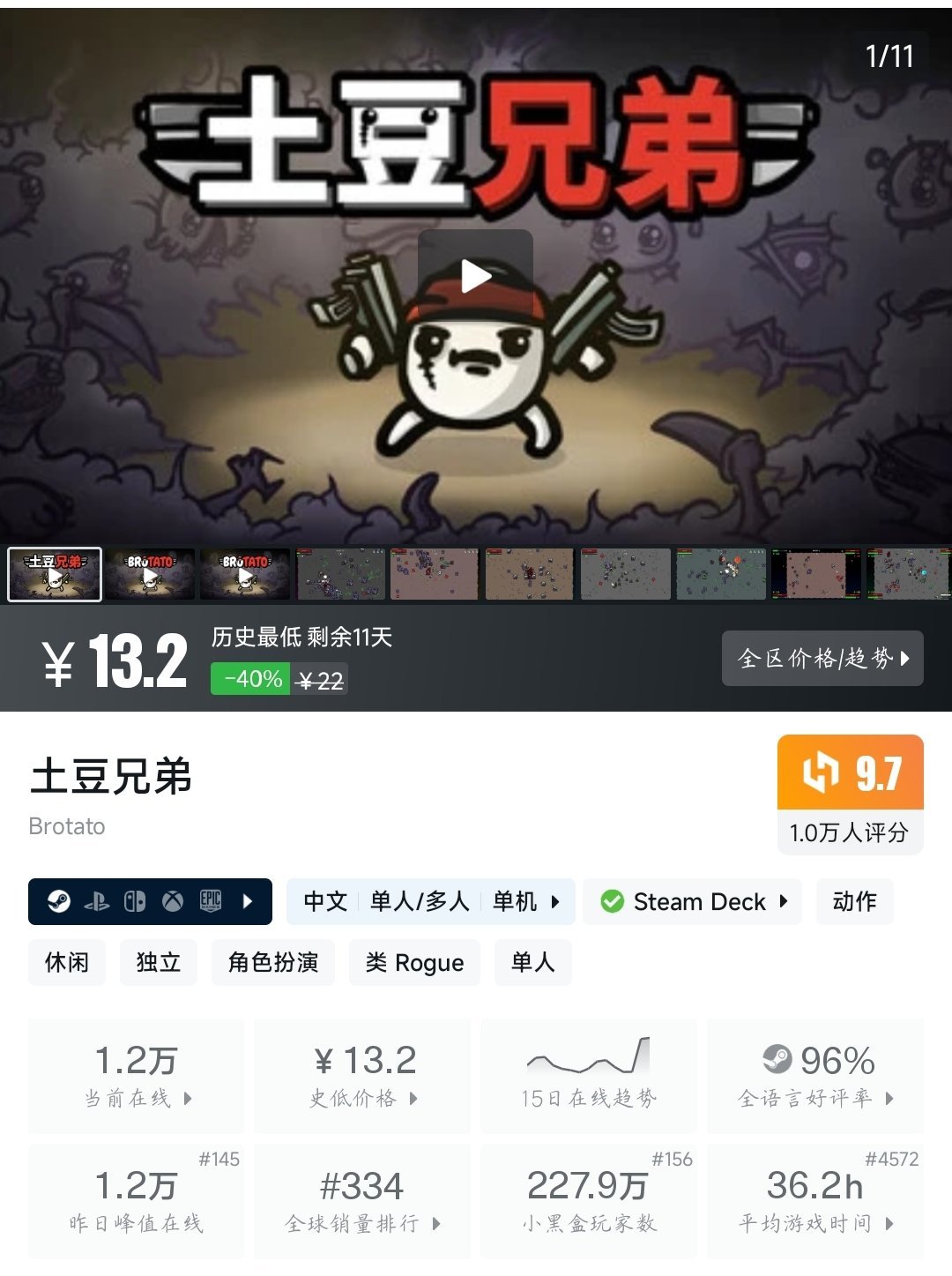
Task: Open the 当前在线 stats card
Action: pos(137,1076)
